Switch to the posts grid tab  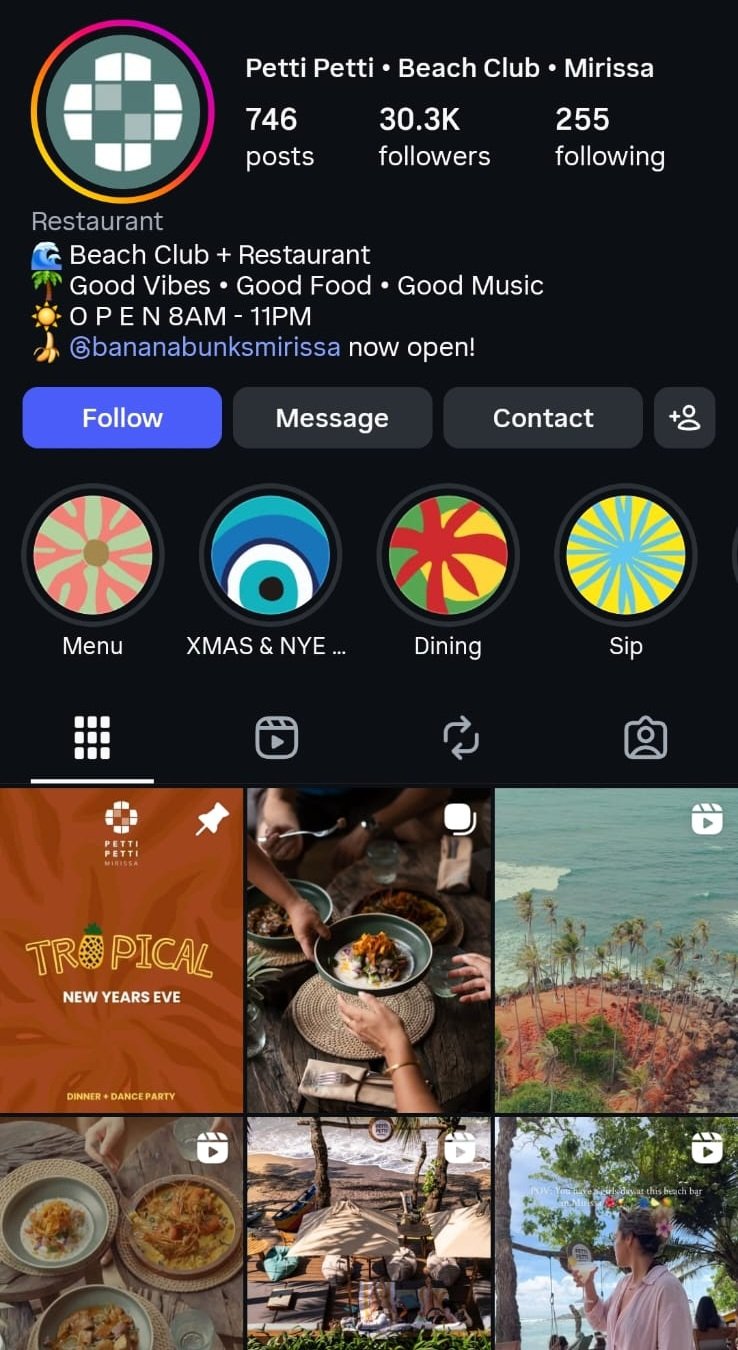92,739
